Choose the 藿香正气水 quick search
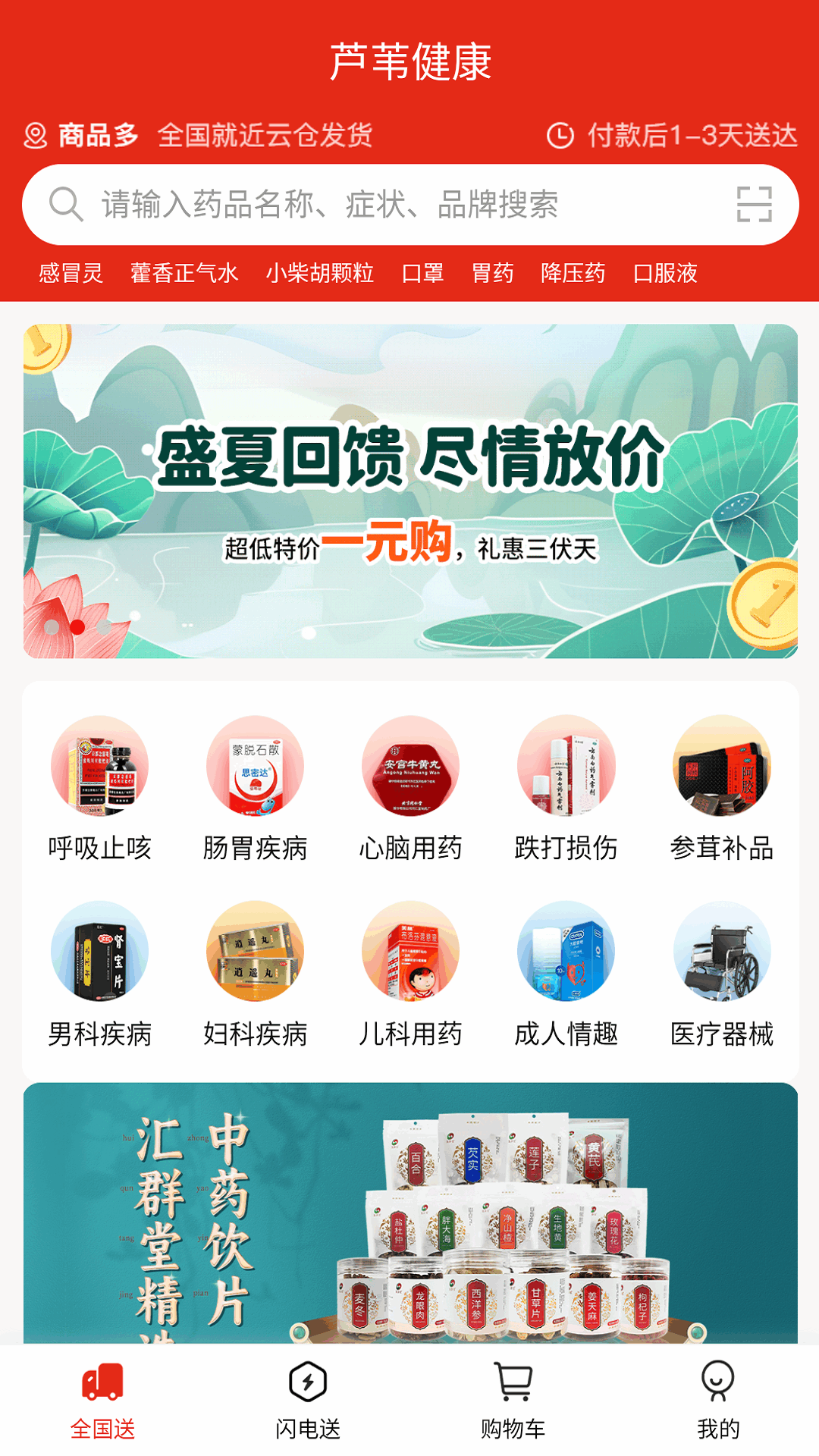Screen dimensions: 819x1456 point(184,273)
